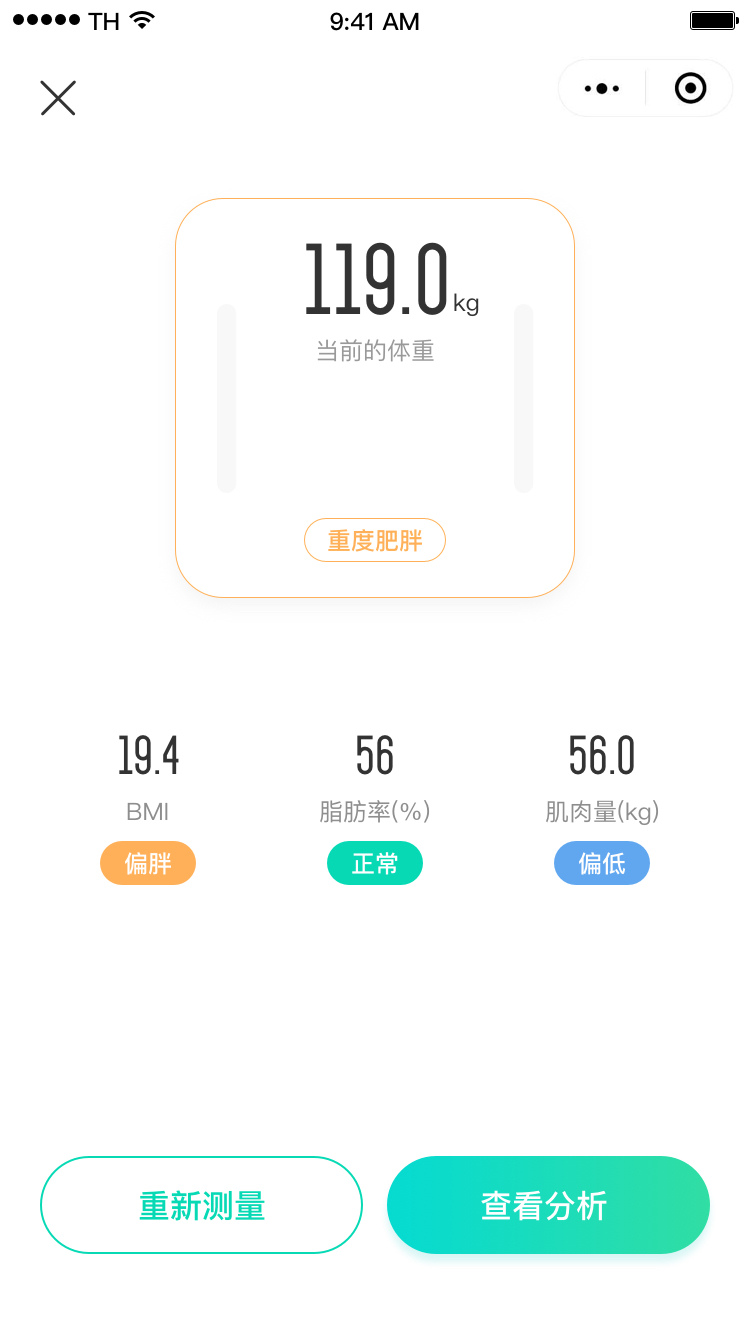This screenshot has width=750, height=1334.
Task: Open the 脂肪率(%) metric details
Action: coord(375,811)
